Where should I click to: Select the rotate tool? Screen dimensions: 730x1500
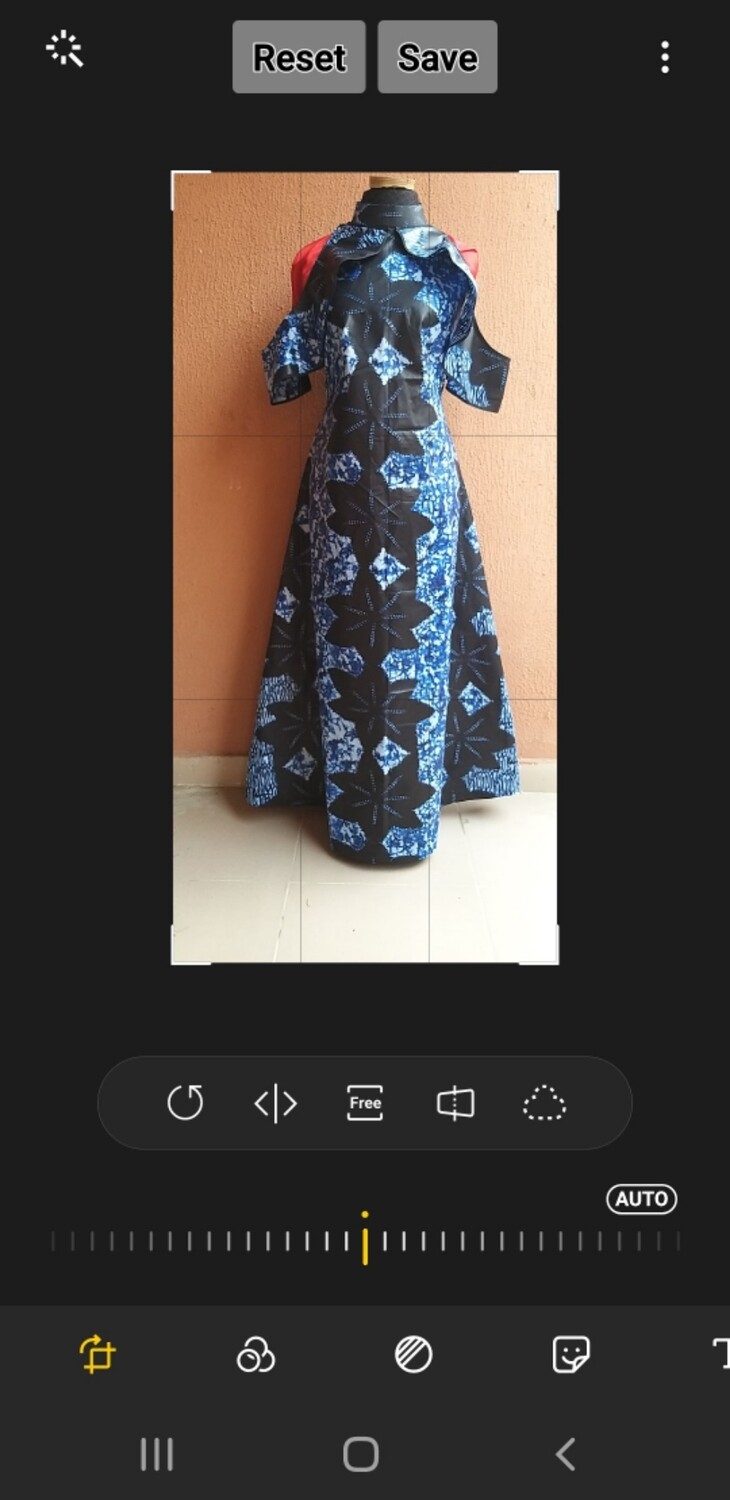[x=184, y=1103]
